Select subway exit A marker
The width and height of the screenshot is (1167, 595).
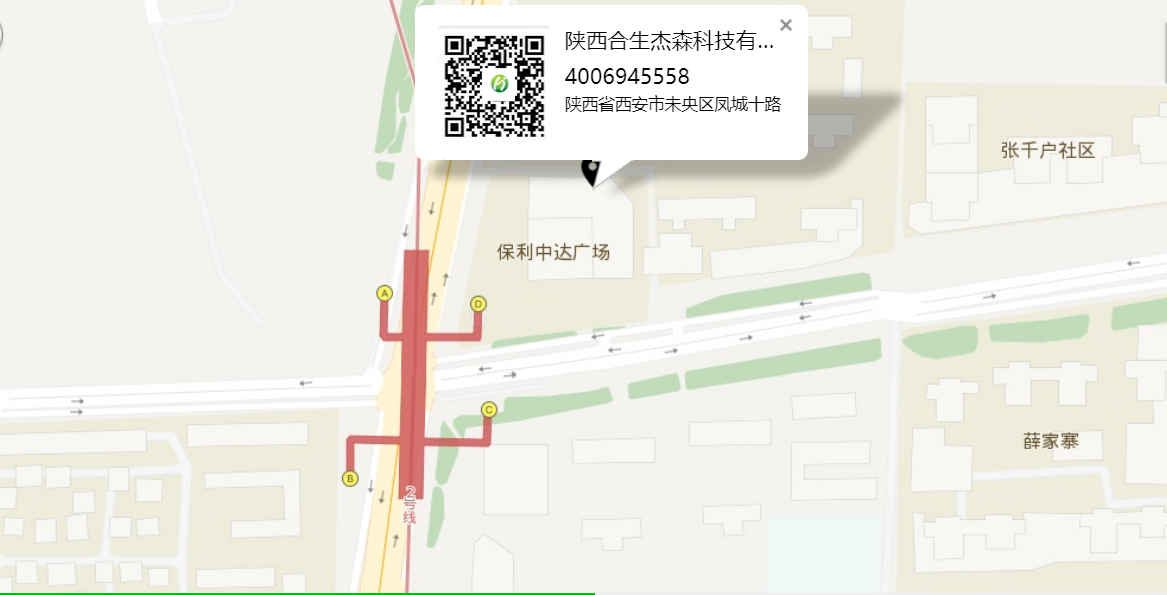[383, 293]
